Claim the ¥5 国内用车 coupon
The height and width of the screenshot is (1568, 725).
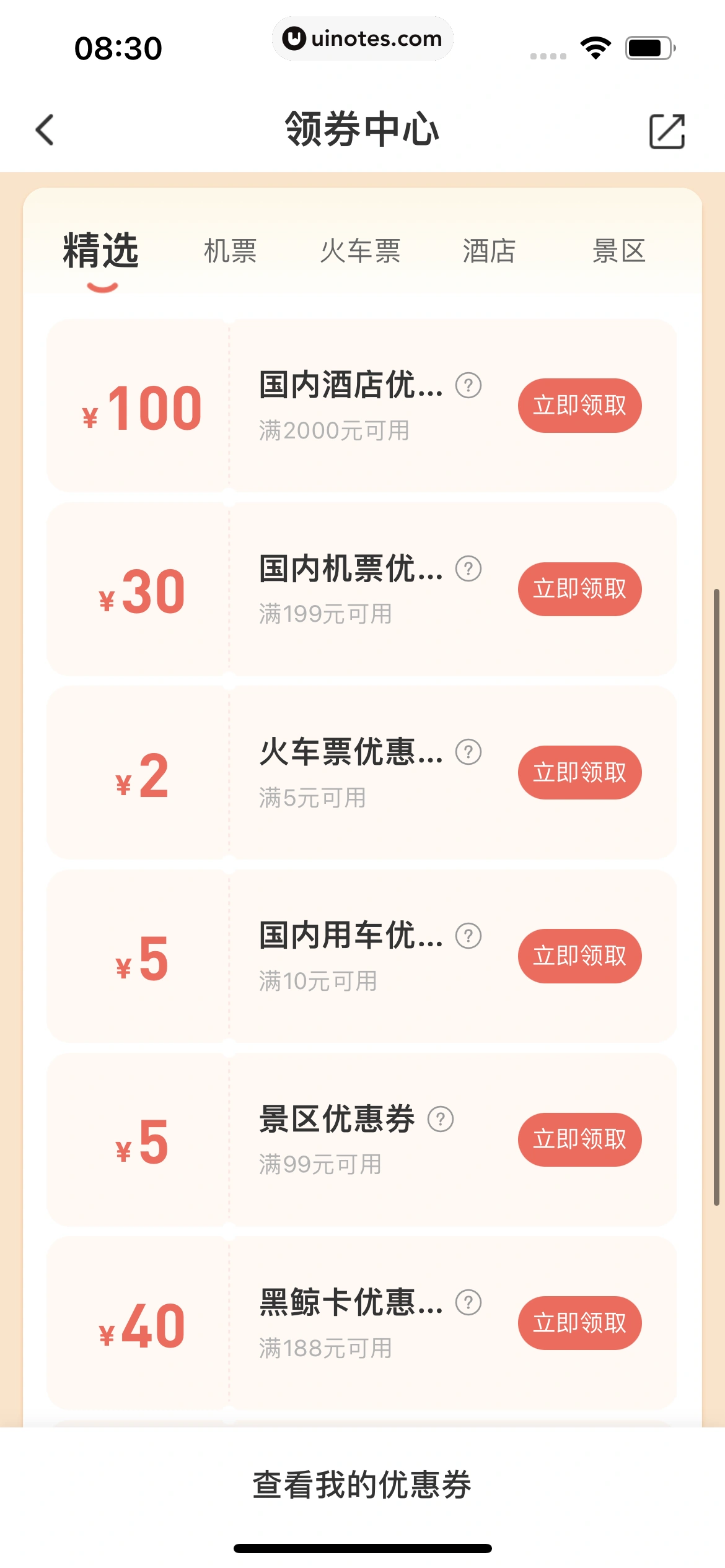pyautogui.click(x=579, y=956)
